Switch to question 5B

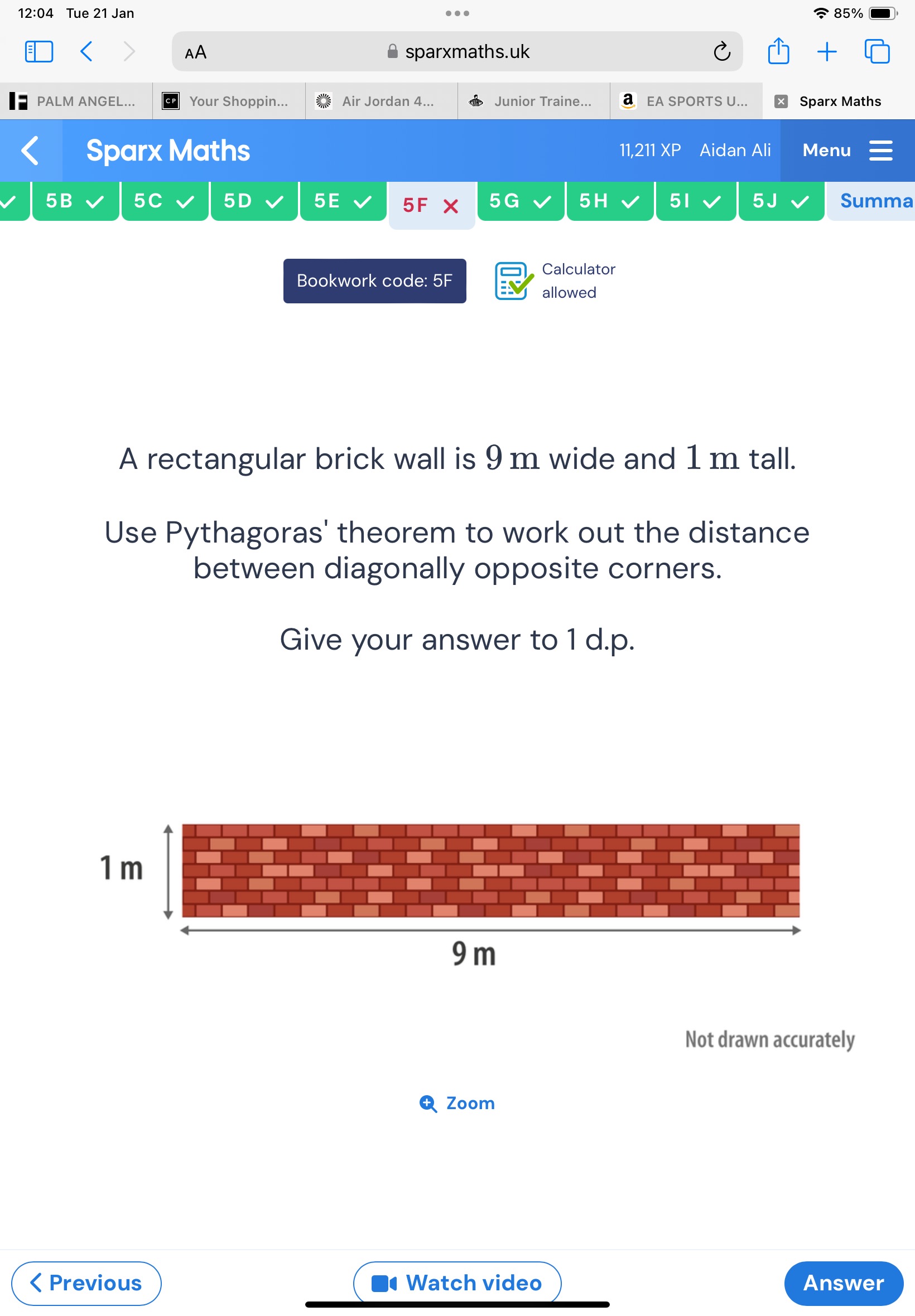tap(75, 201)
